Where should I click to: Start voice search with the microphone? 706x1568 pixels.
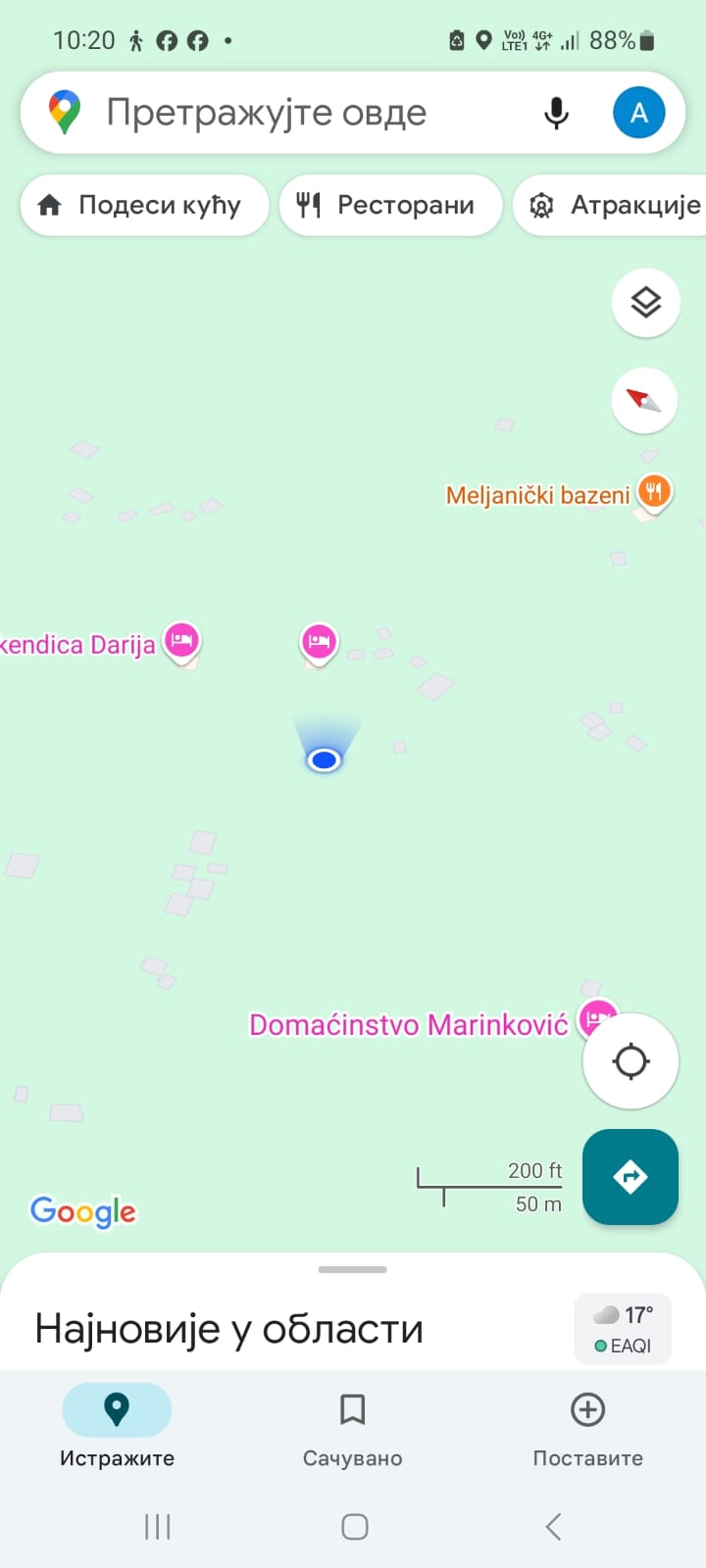pos(556,113)
